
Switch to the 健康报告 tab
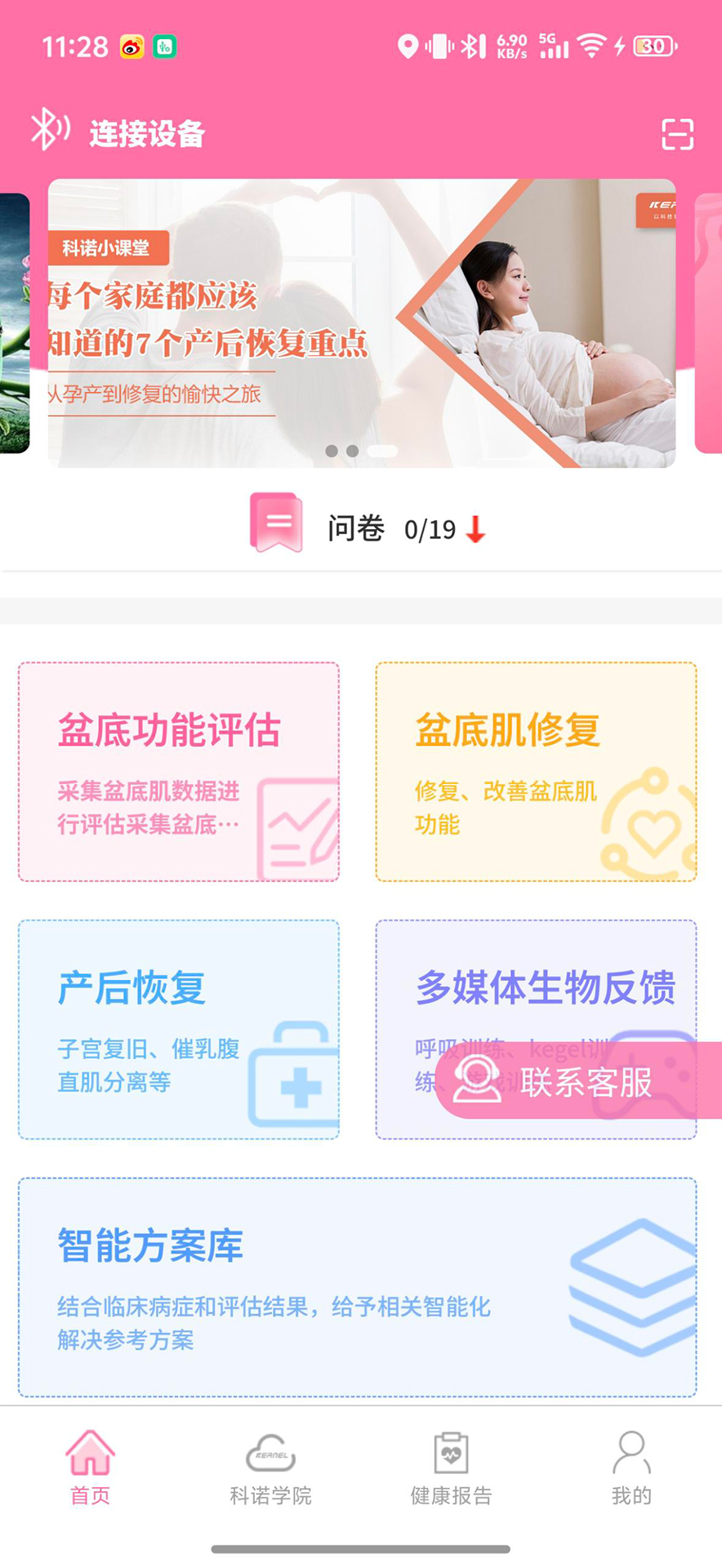450,1470
